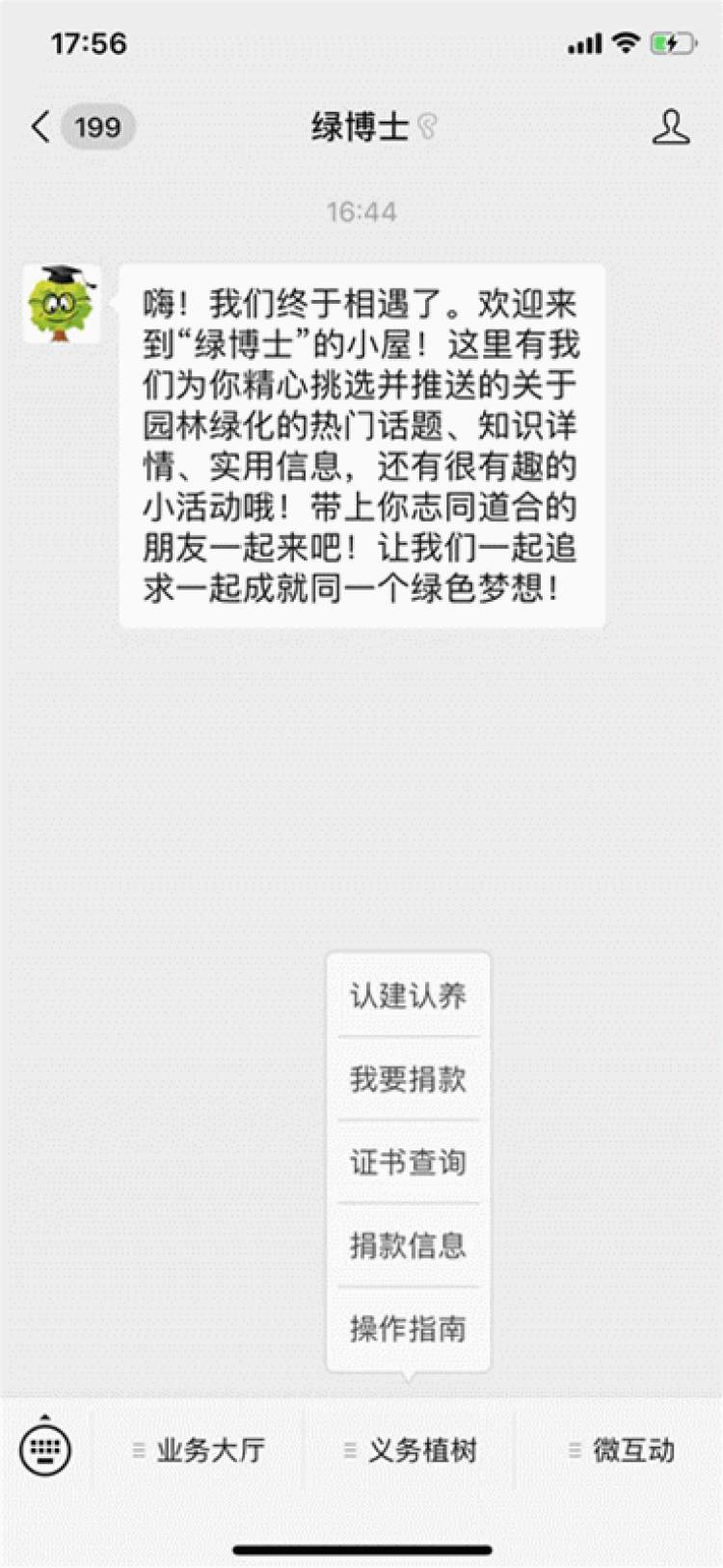Open 证书查询 from the menu

(409, 1162)
